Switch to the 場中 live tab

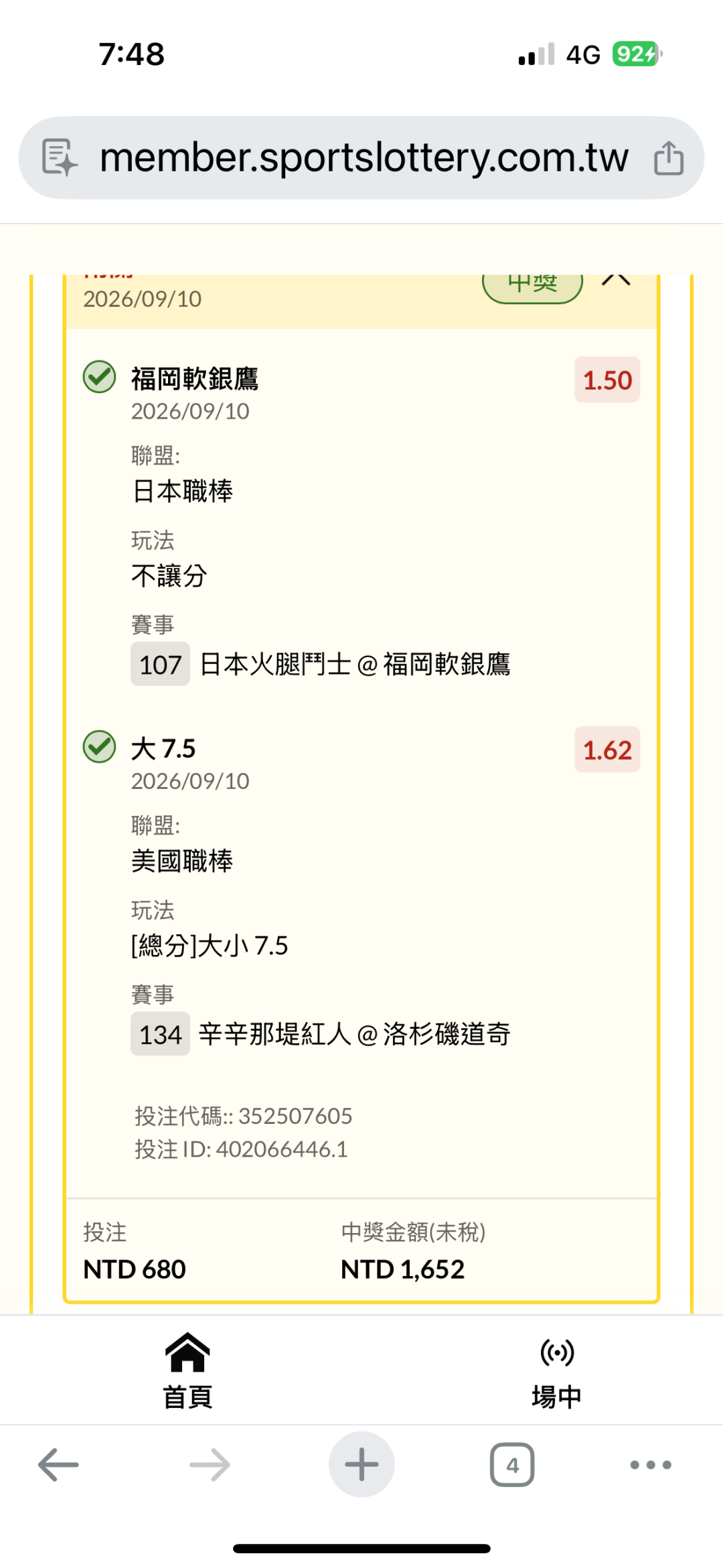pos(556,1370)
